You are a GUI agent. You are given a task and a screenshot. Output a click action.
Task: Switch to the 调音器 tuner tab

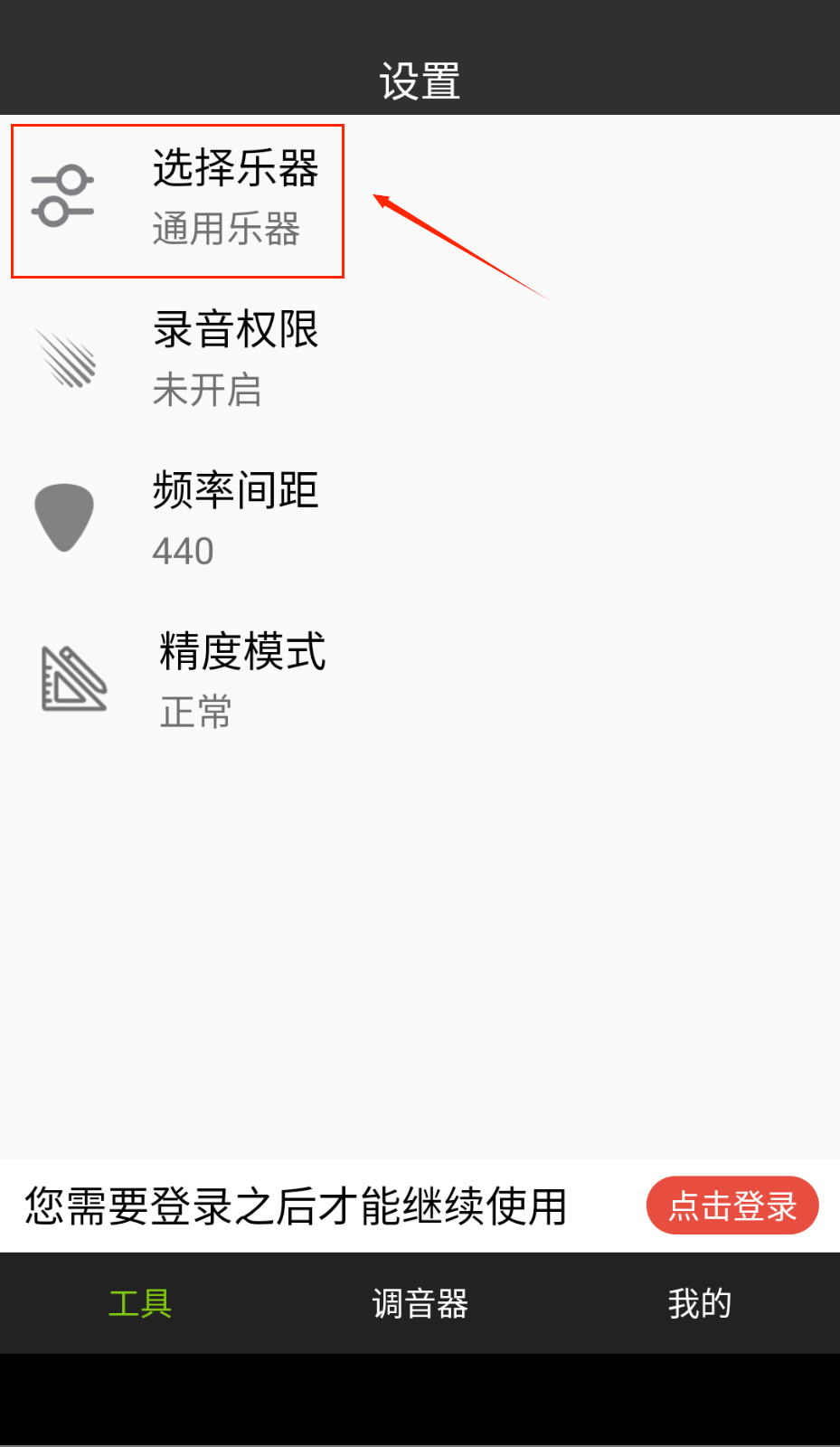tap(420, 1303)
